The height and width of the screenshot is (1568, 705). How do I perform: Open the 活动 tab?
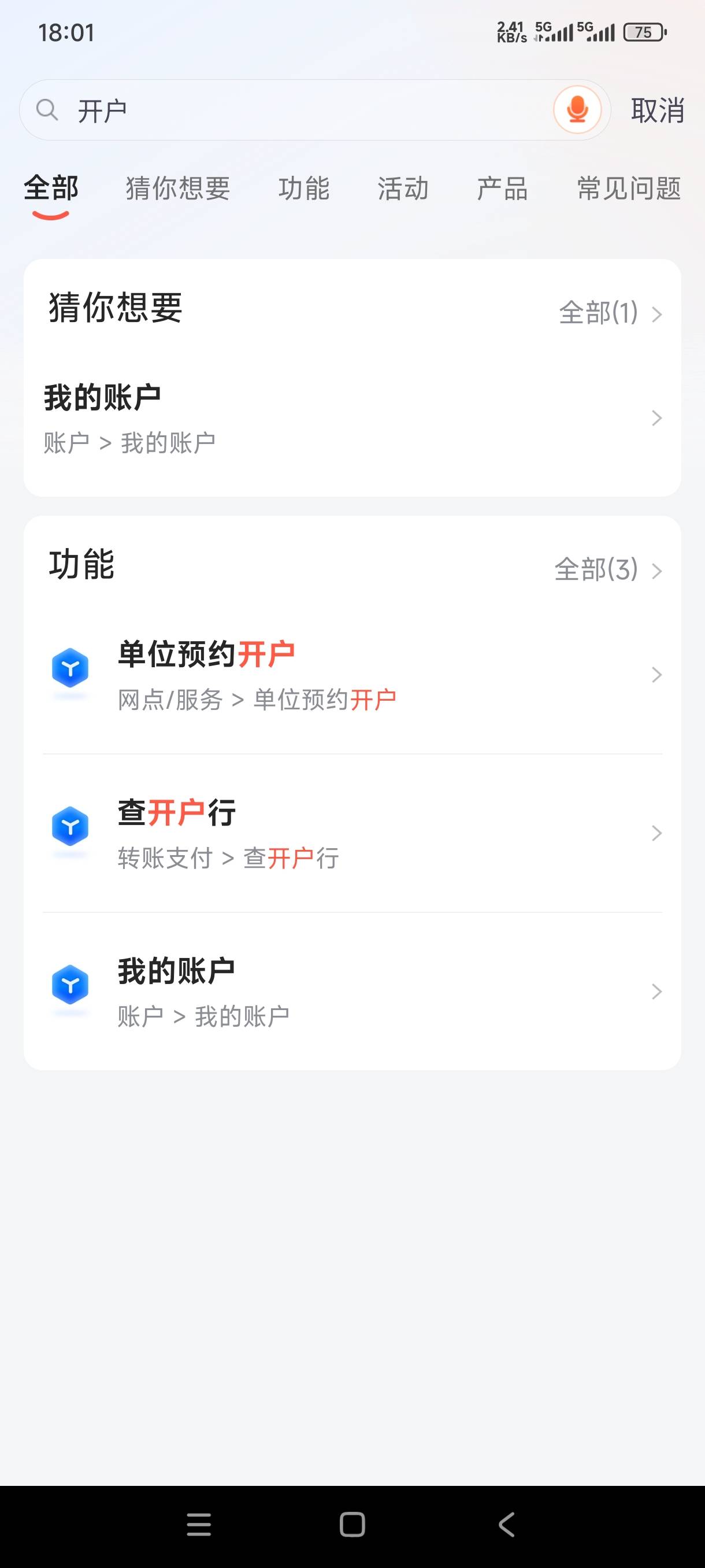click(403, 188)
